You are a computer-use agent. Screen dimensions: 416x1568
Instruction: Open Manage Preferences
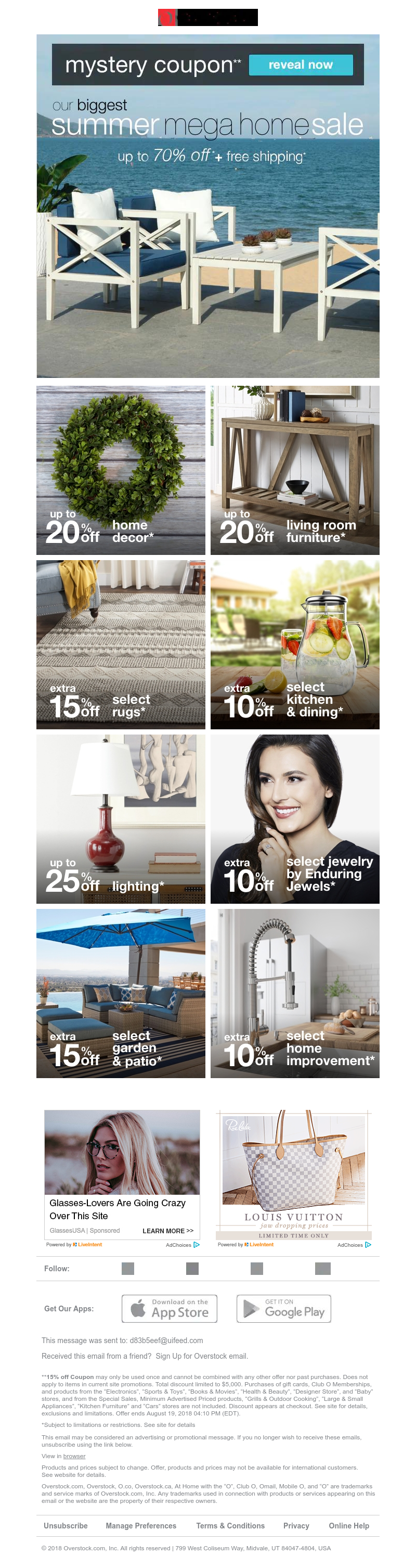[140, 1525]
